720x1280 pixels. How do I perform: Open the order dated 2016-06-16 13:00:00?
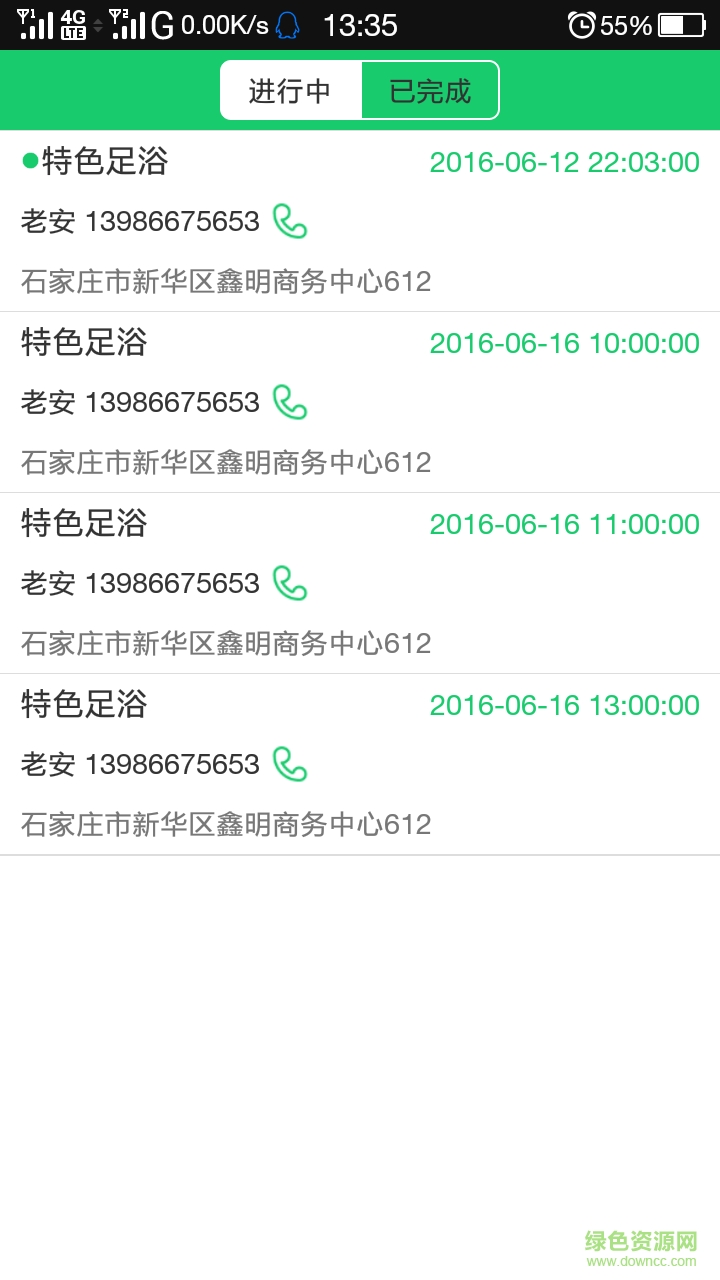click(360, 763)
